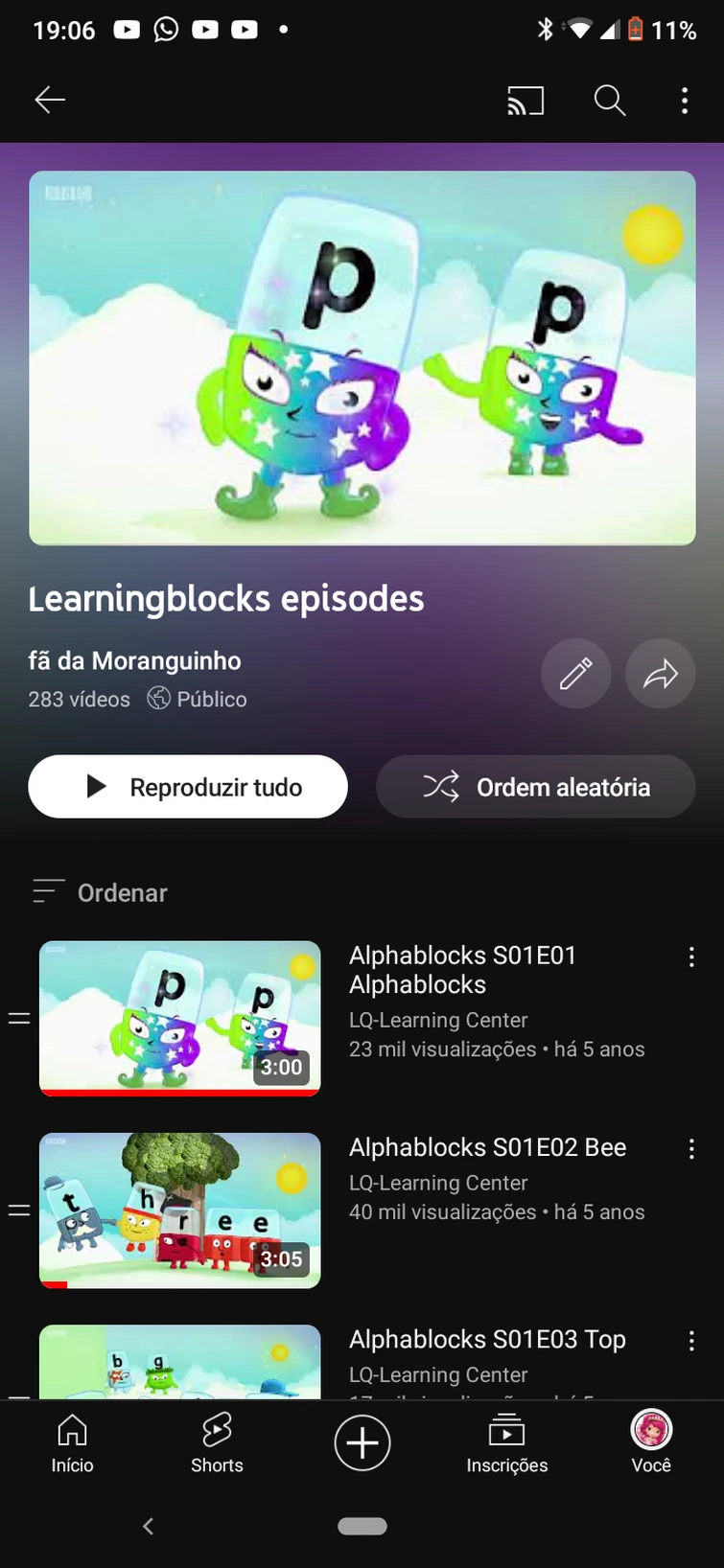The width and height of the screenshot is (724, 1568).
Task: Open the playlist's three-dot options menu
Action: click(x=685, y=100)
